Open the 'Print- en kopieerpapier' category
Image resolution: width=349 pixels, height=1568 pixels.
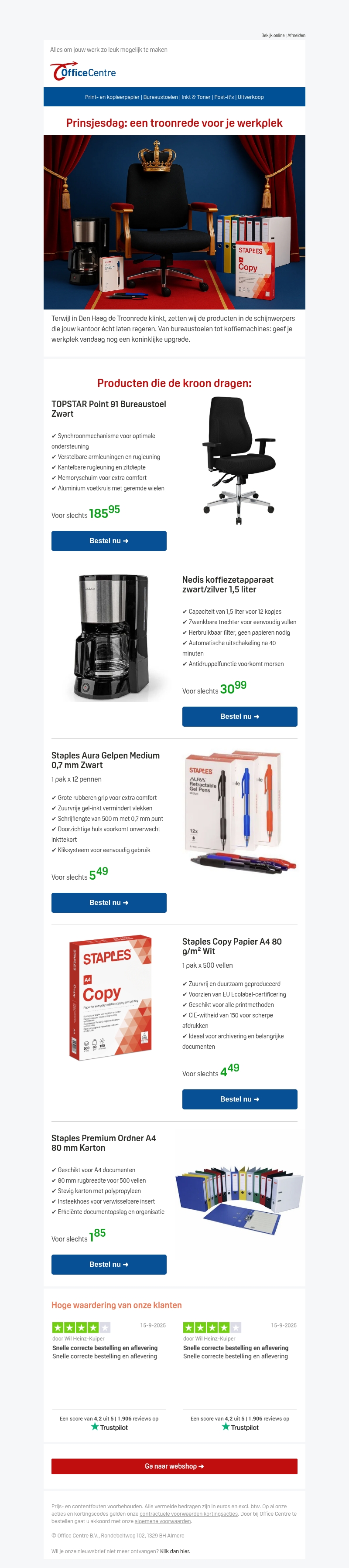point(112,97)
